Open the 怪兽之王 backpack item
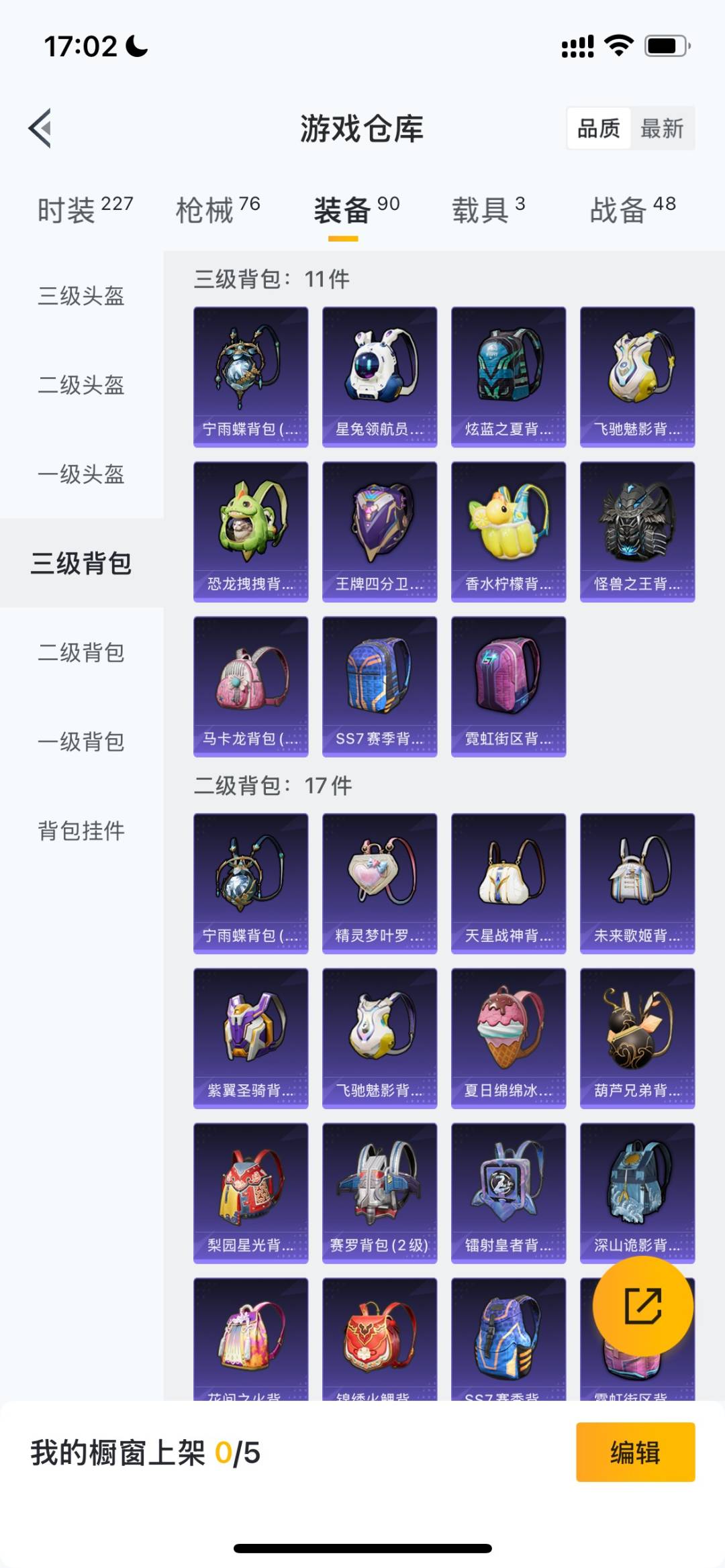725x1568 pixels. click(x=638, y=531)
